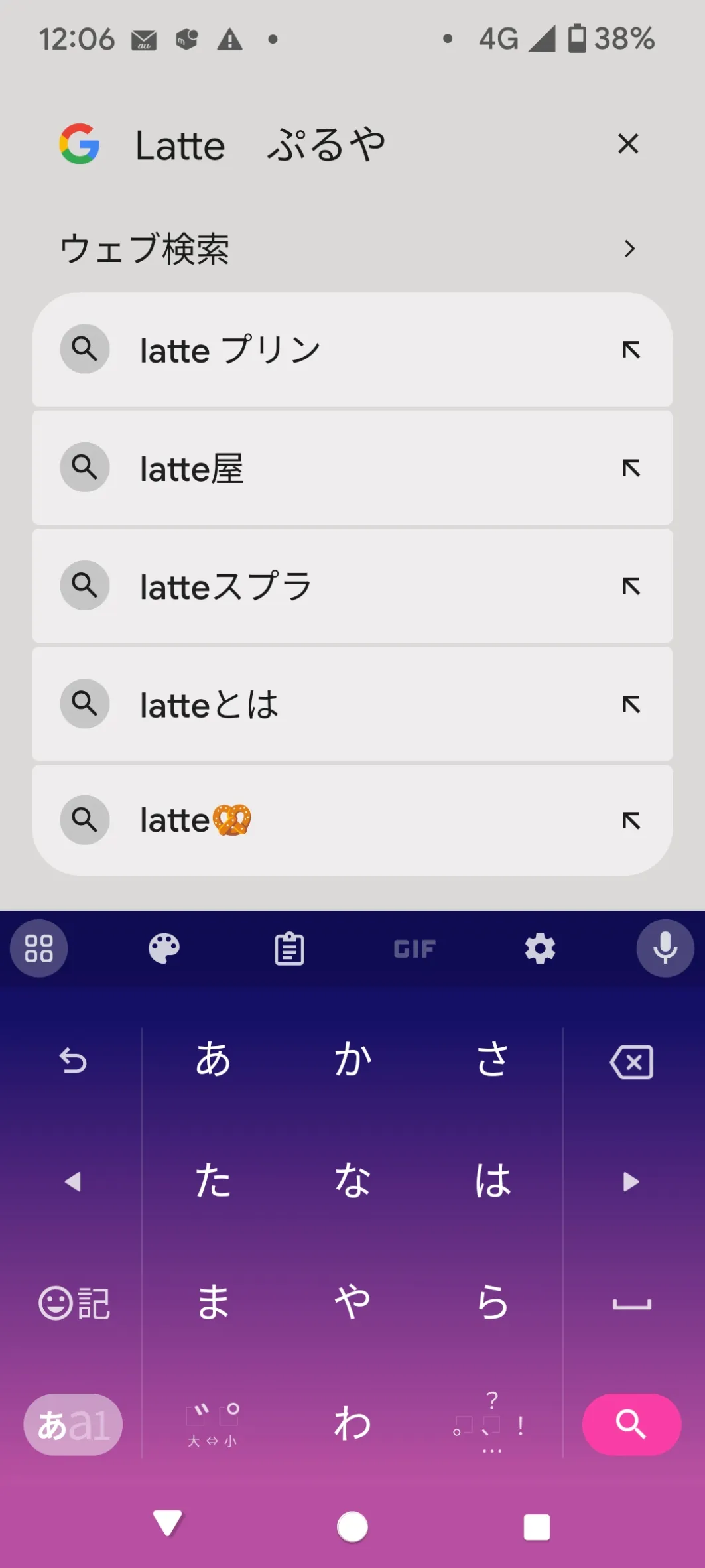Start voice input with the microphone

pos(665,948)
